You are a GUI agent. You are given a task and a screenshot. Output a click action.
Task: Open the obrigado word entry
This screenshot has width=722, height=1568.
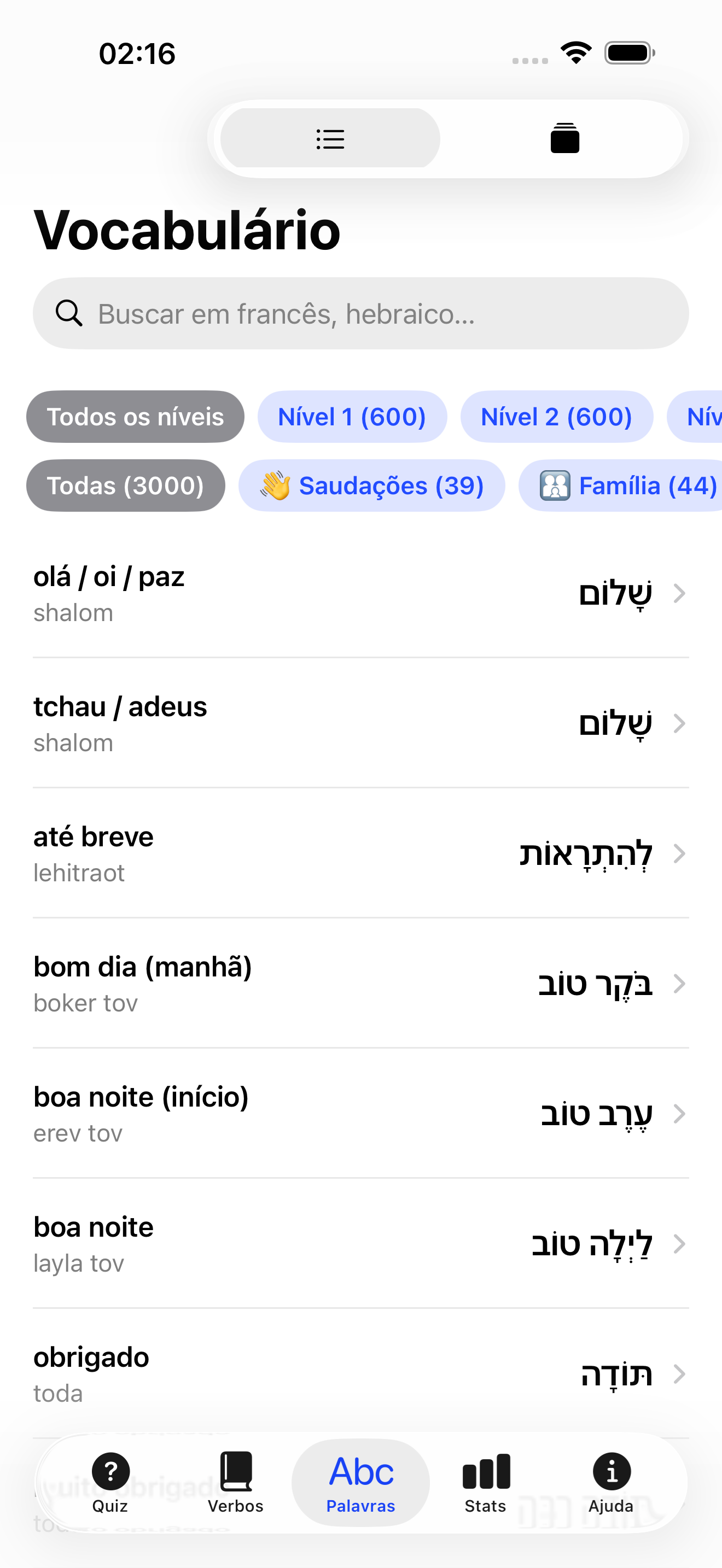point(360,1374)
